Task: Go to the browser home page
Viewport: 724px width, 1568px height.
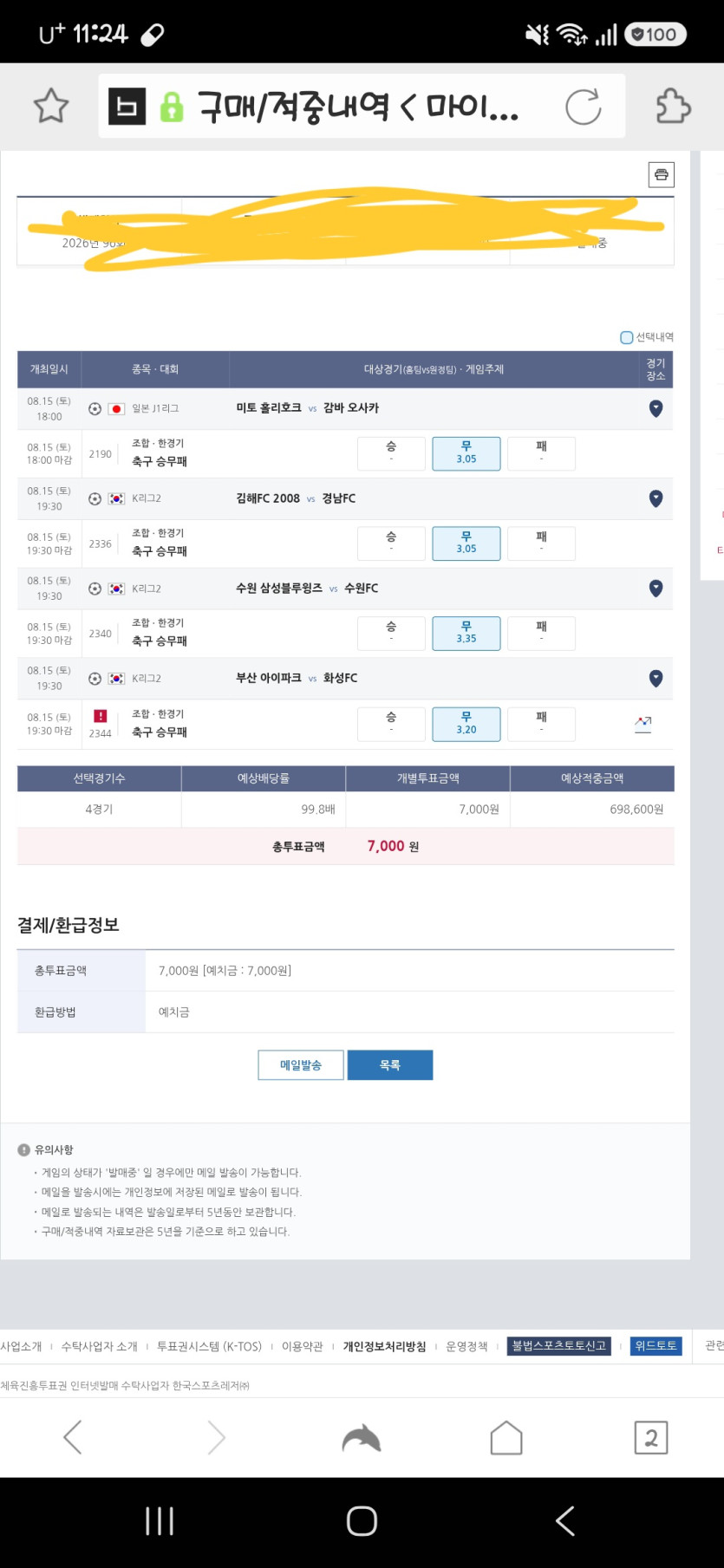Action: click(x=506, y=1438)
